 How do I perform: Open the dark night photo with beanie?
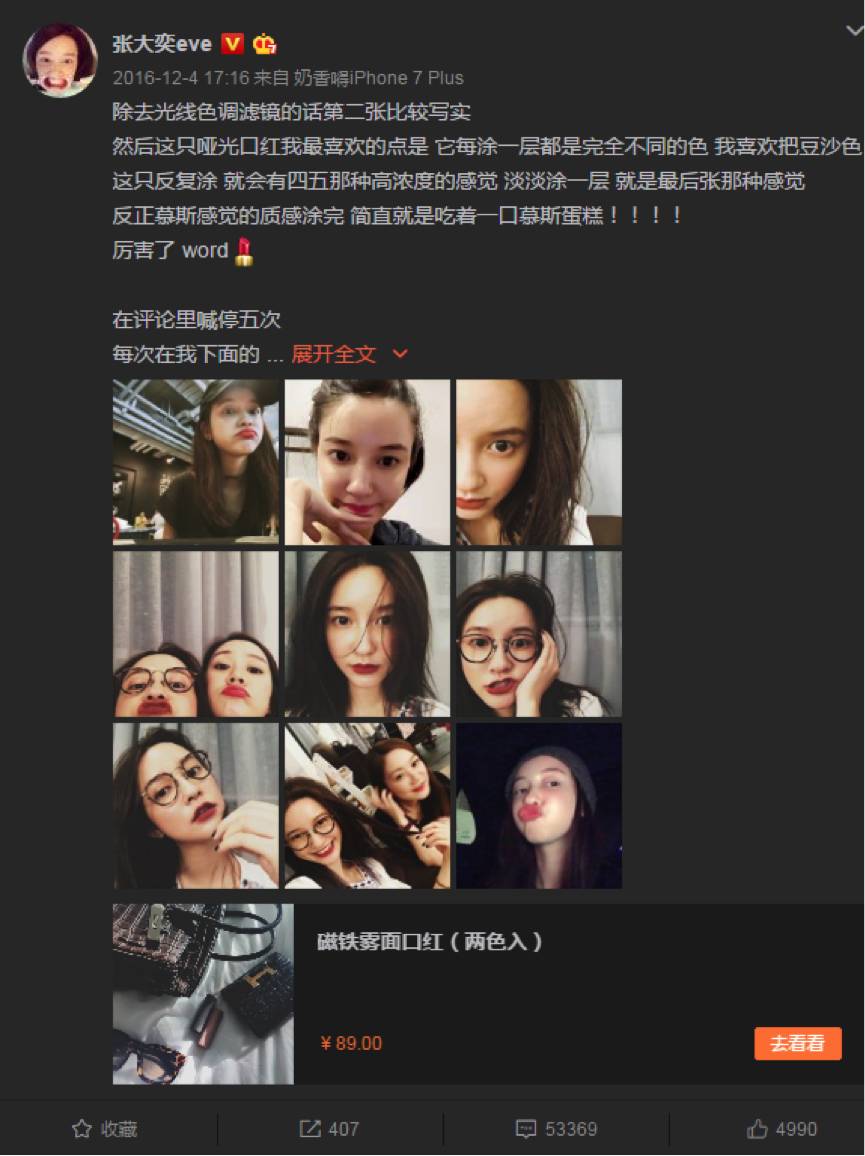click(x=539, y=806)
